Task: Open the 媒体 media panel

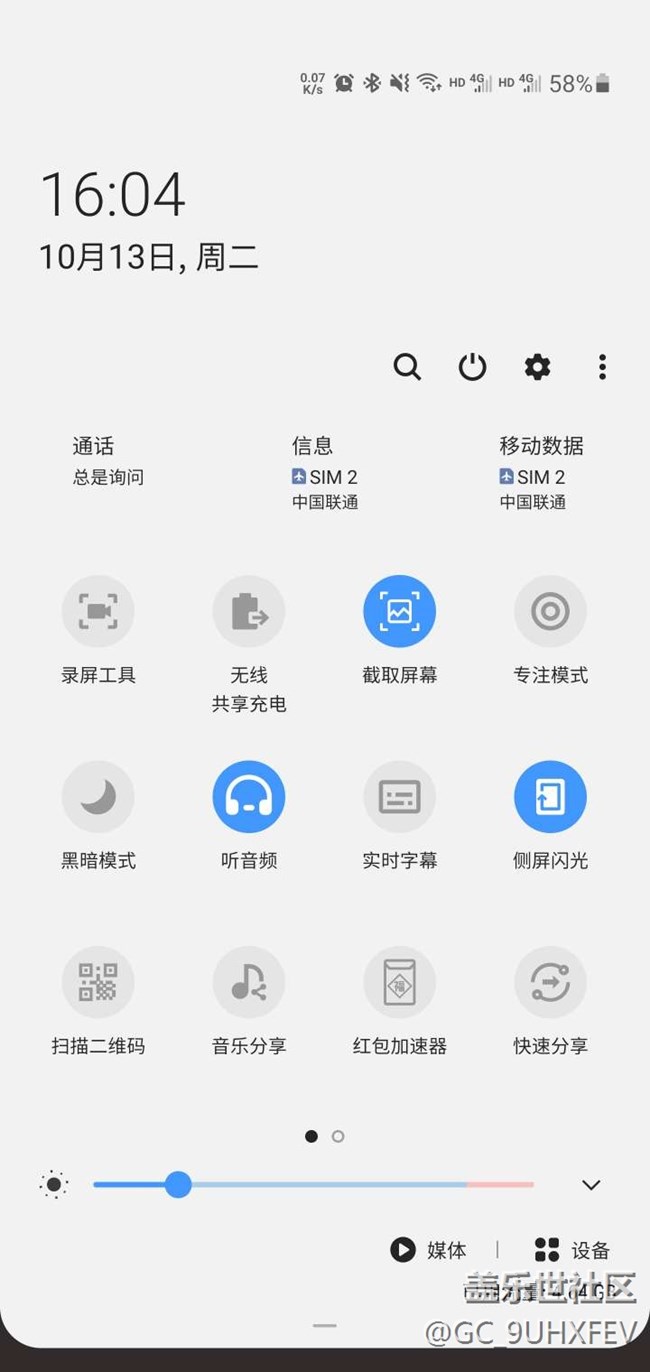Action: point(430,1250)
